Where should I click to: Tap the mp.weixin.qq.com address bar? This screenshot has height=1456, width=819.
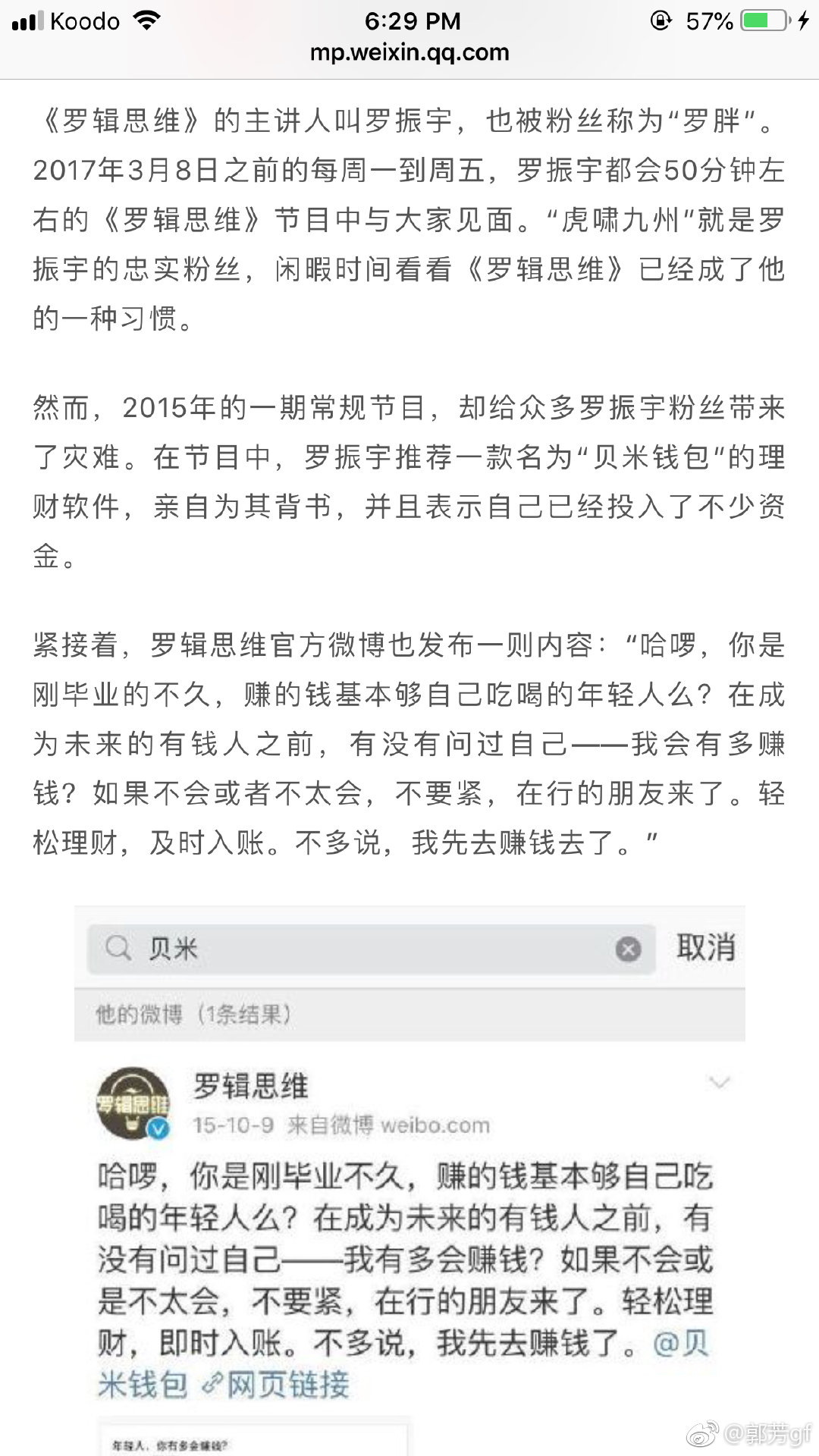point(409,52)
